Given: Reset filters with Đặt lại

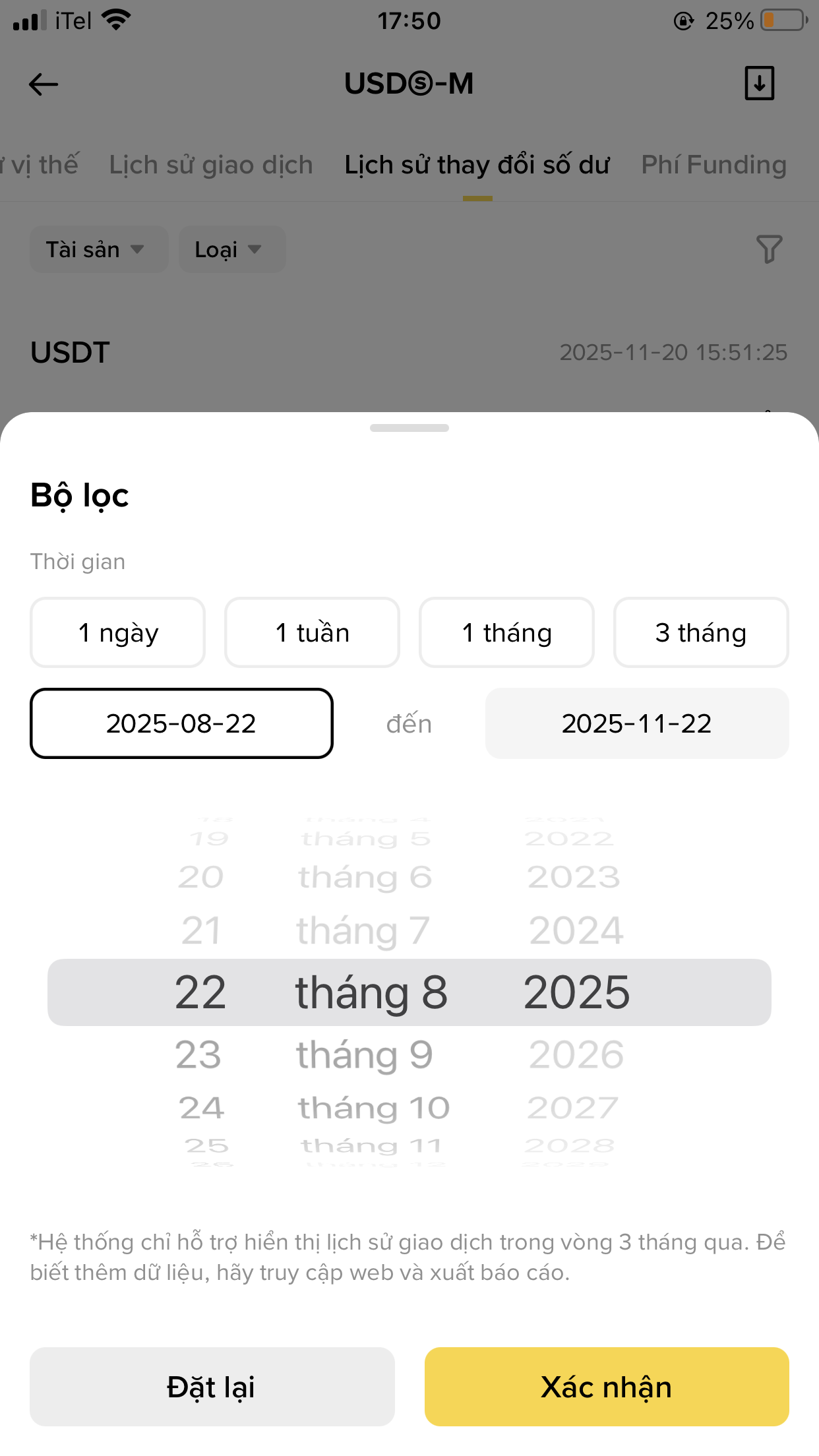Looking at the screenshot, I should point(212,1387).
